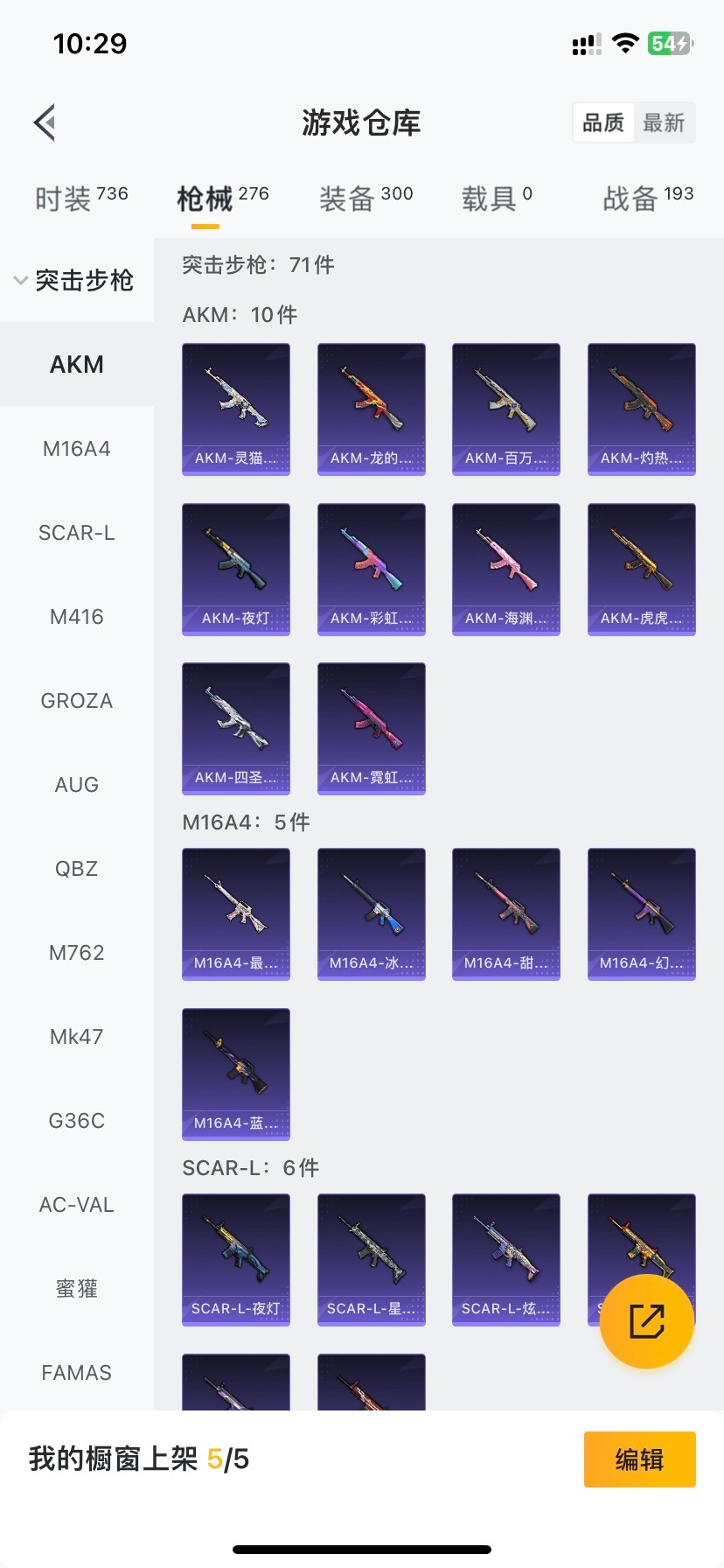Select M16A4 in the side list

pos(77,449)
